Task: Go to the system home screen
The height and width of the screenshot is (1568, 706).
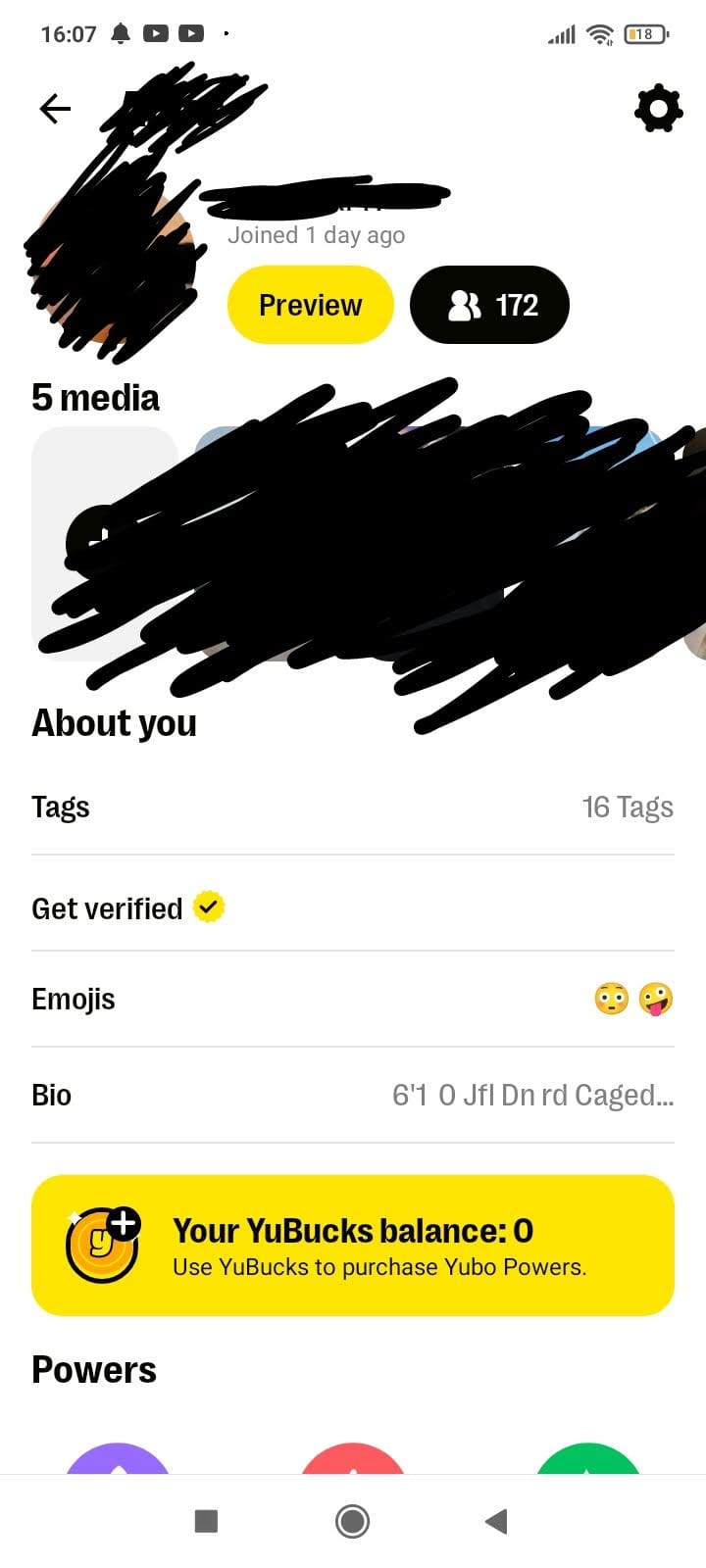Action: pos(353,1521)
